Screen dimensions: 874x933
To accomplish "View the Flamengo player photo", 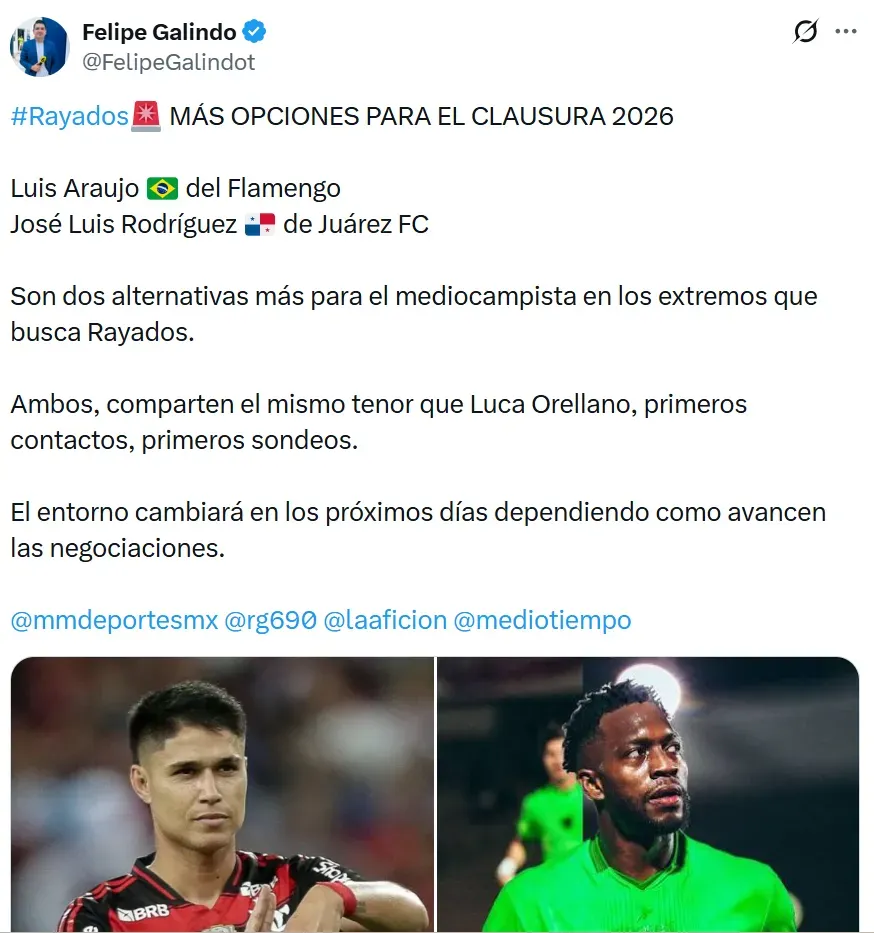I will 222,794.
